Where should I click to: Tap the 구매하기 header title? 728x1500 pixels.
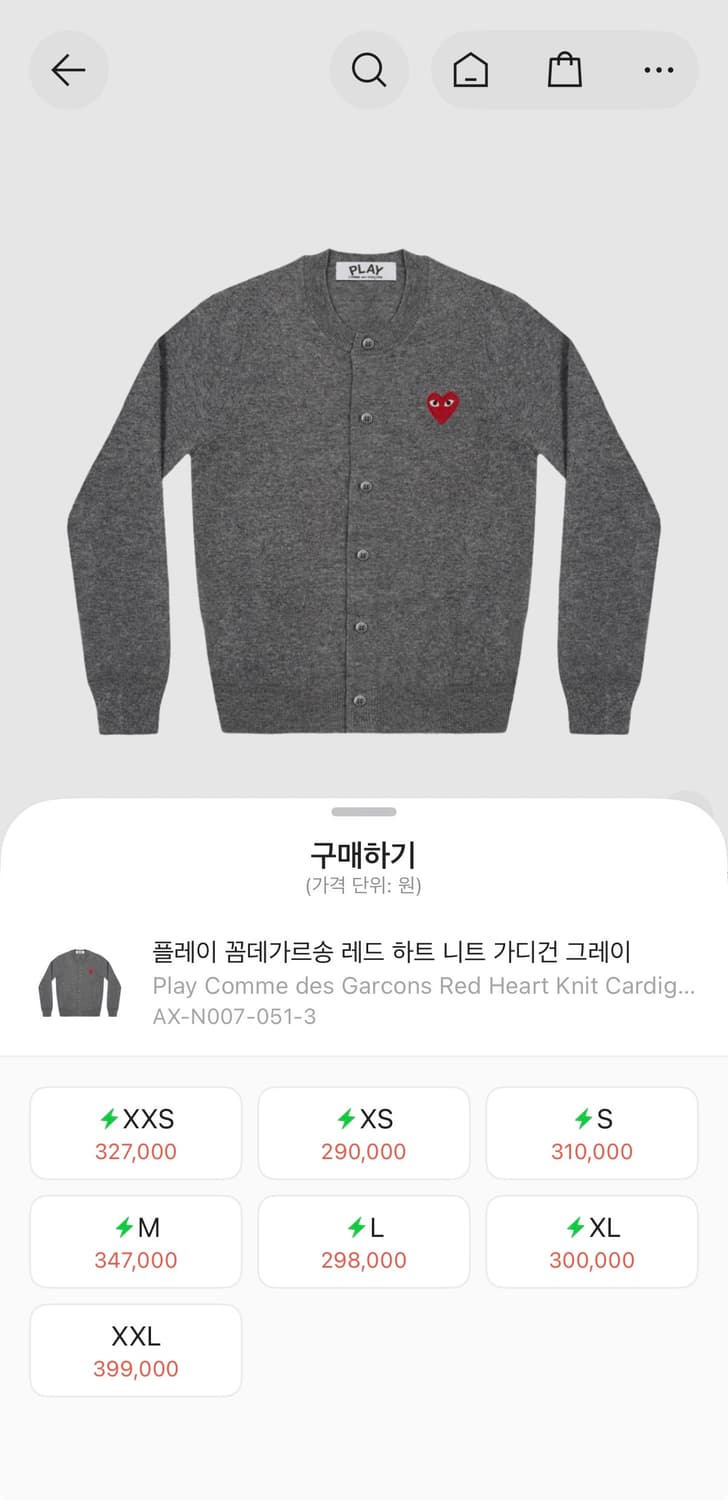point(364,855)
